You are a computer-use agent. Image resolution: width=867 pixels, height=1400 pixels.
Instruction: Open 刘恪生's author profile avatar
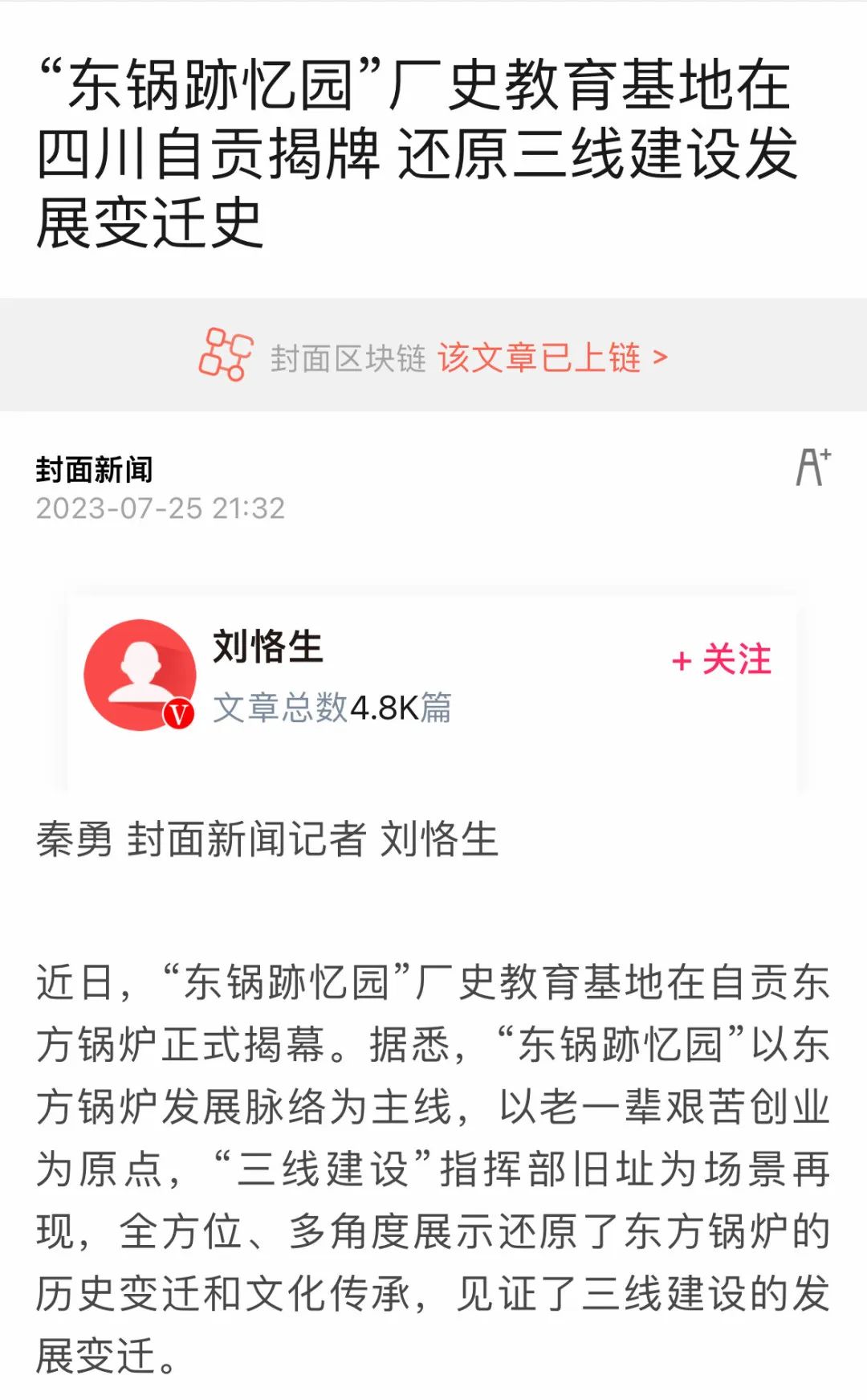140,675
